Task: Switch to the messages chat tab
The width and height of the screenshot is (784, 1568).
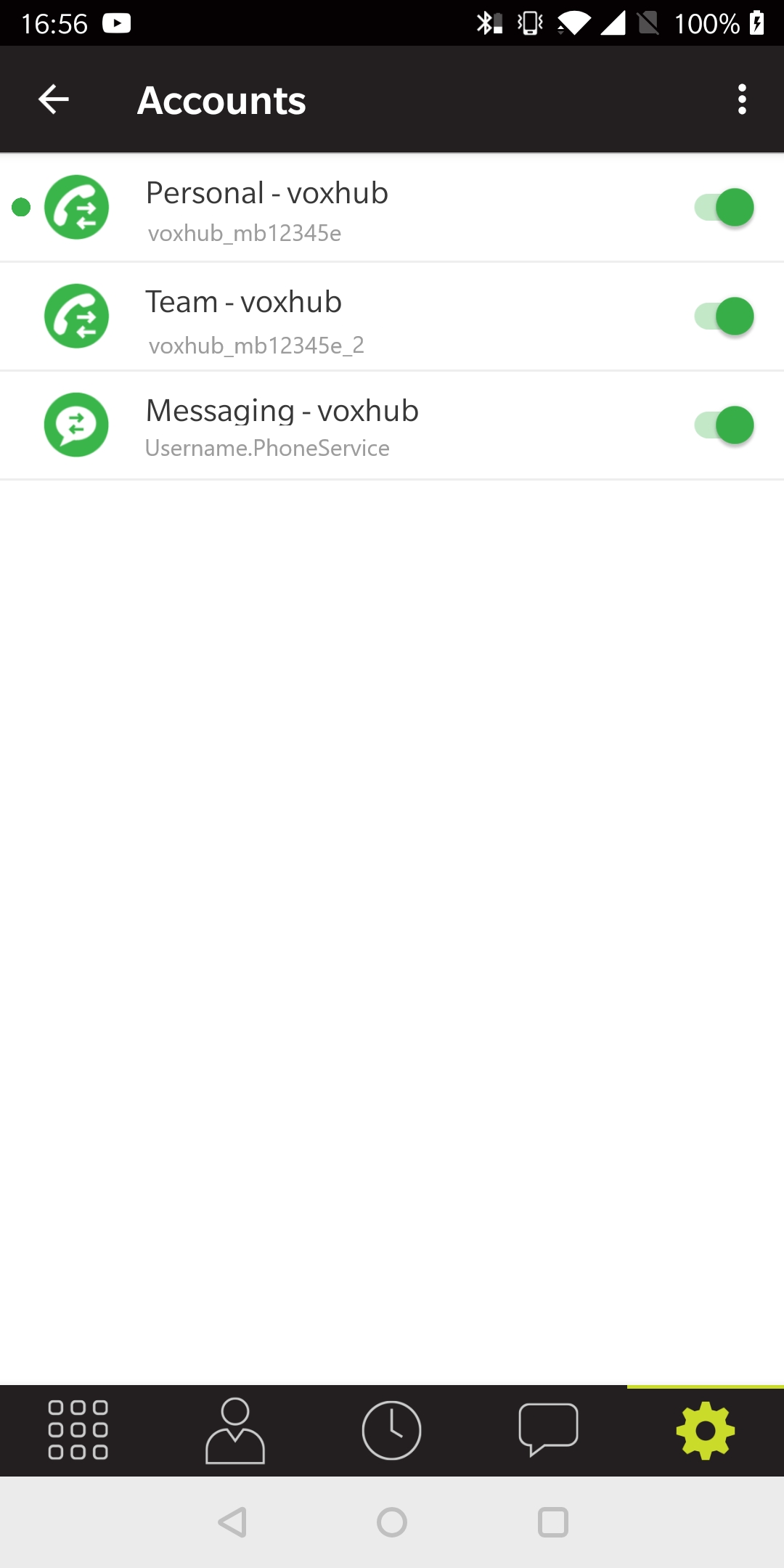Action: [549, 1430]
